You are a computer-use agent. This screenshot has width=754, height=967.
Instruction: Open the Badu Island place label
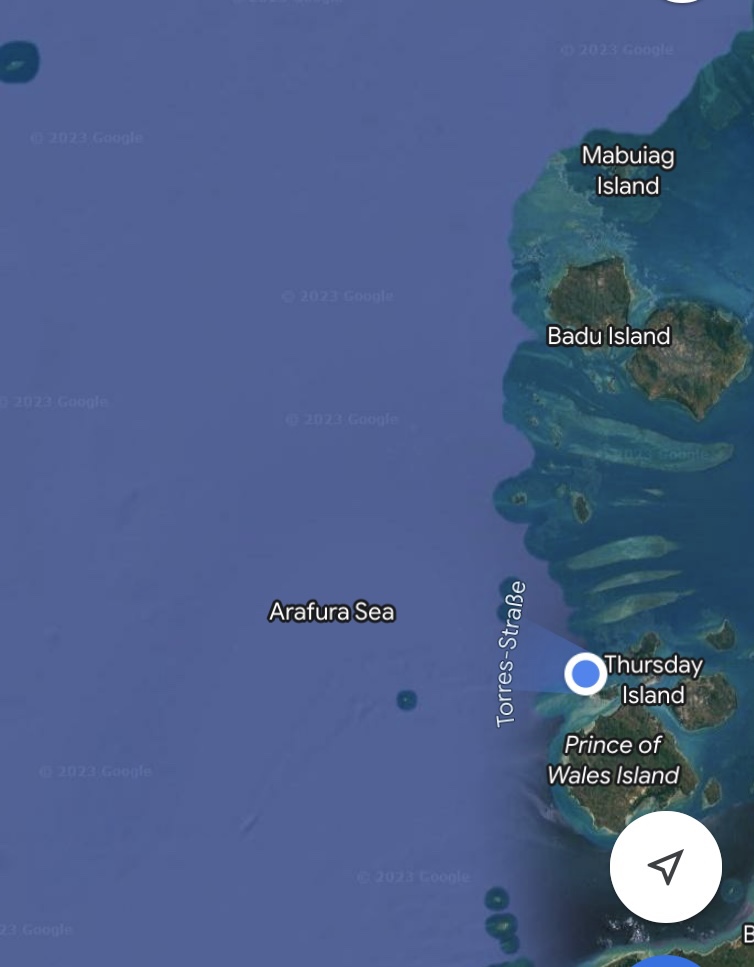click(608, 336)
